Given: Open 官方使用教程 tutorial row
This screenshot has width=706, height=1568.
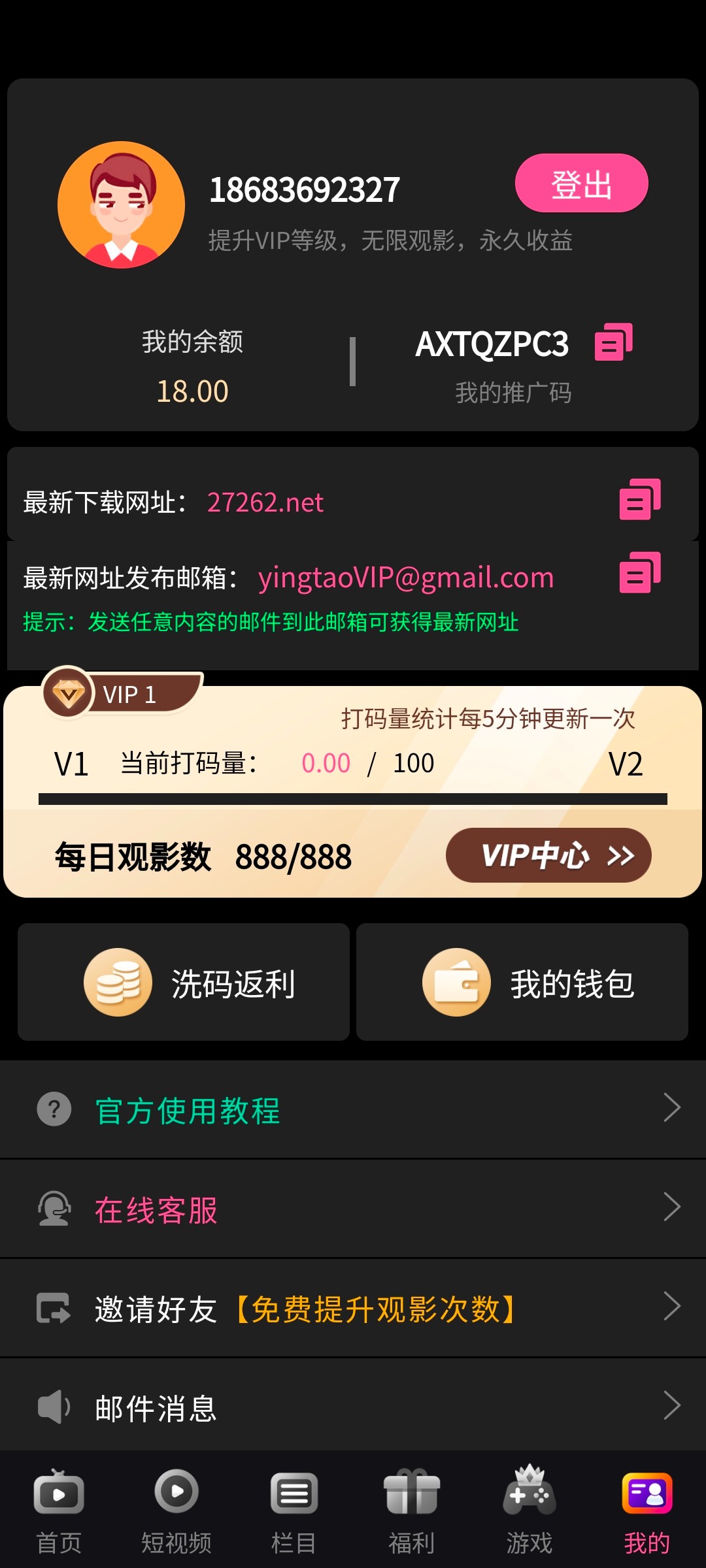Looking at the screenshot, I should [x=353, y=1109].
